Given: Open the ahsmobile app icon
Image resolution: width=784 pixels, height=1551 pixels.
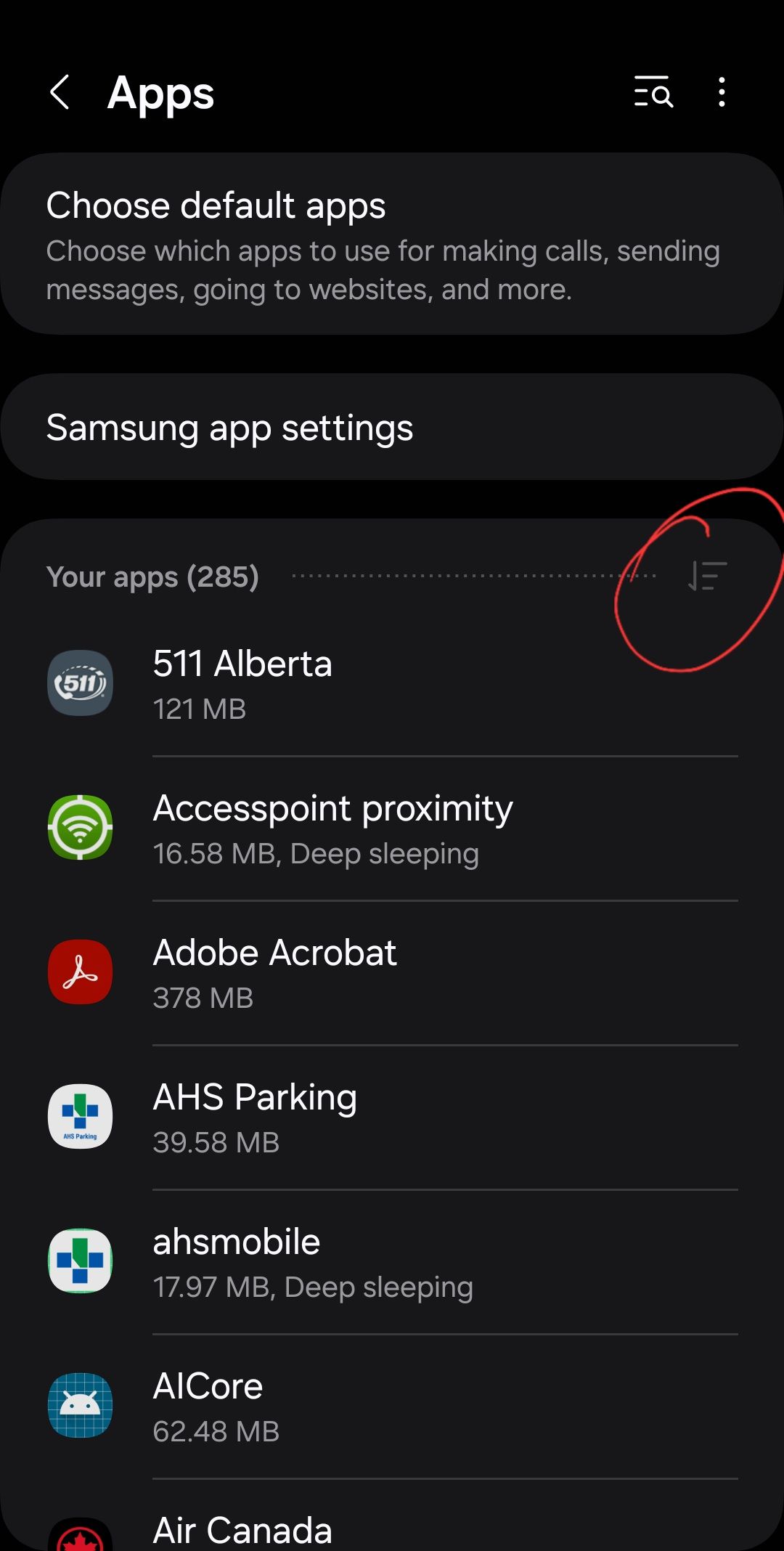Looking at the screenshot, I should [x=80, y=1261].
